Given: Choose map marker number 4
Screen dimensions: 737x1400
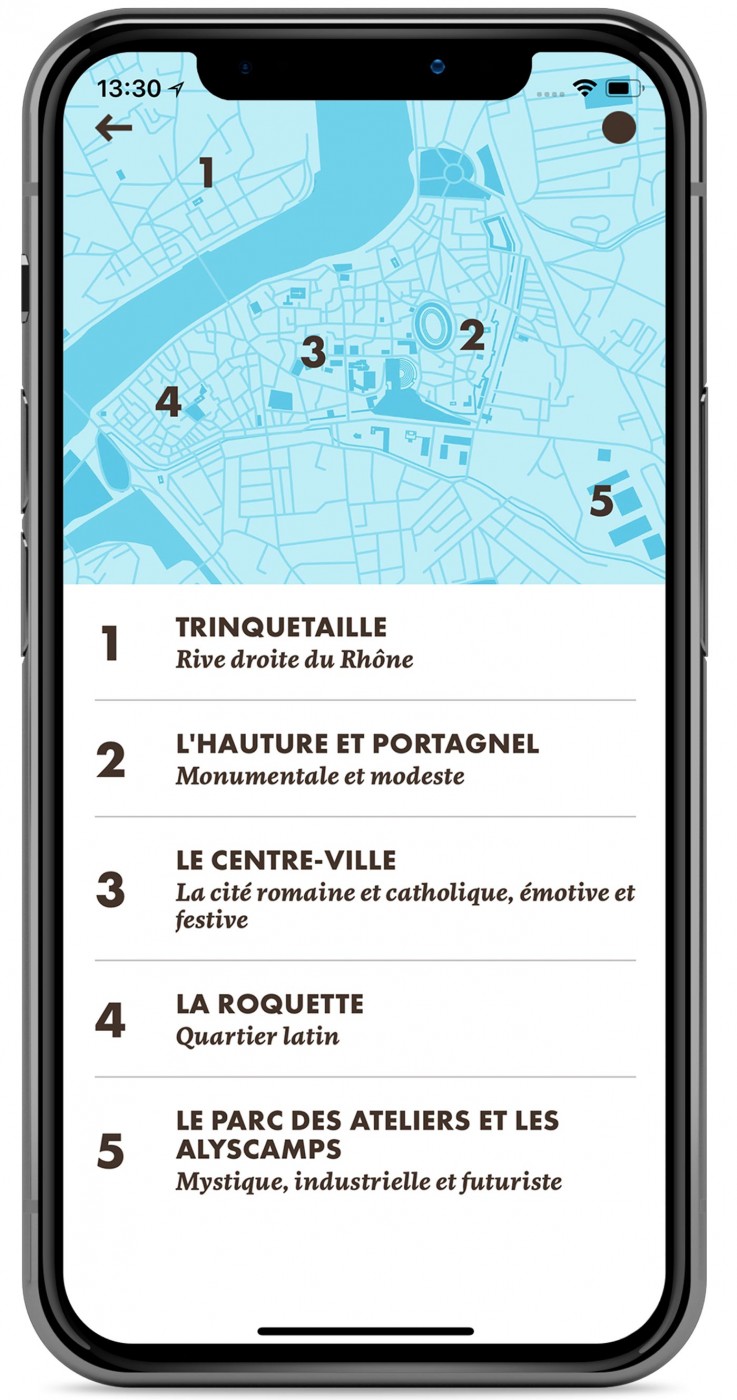Looking at the screenshot, I should [168, 401].
